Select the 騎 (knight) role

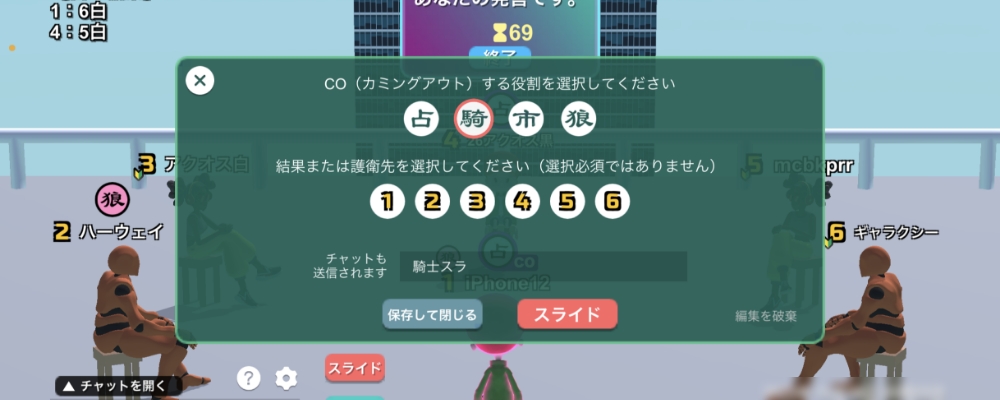click(474, 120)
